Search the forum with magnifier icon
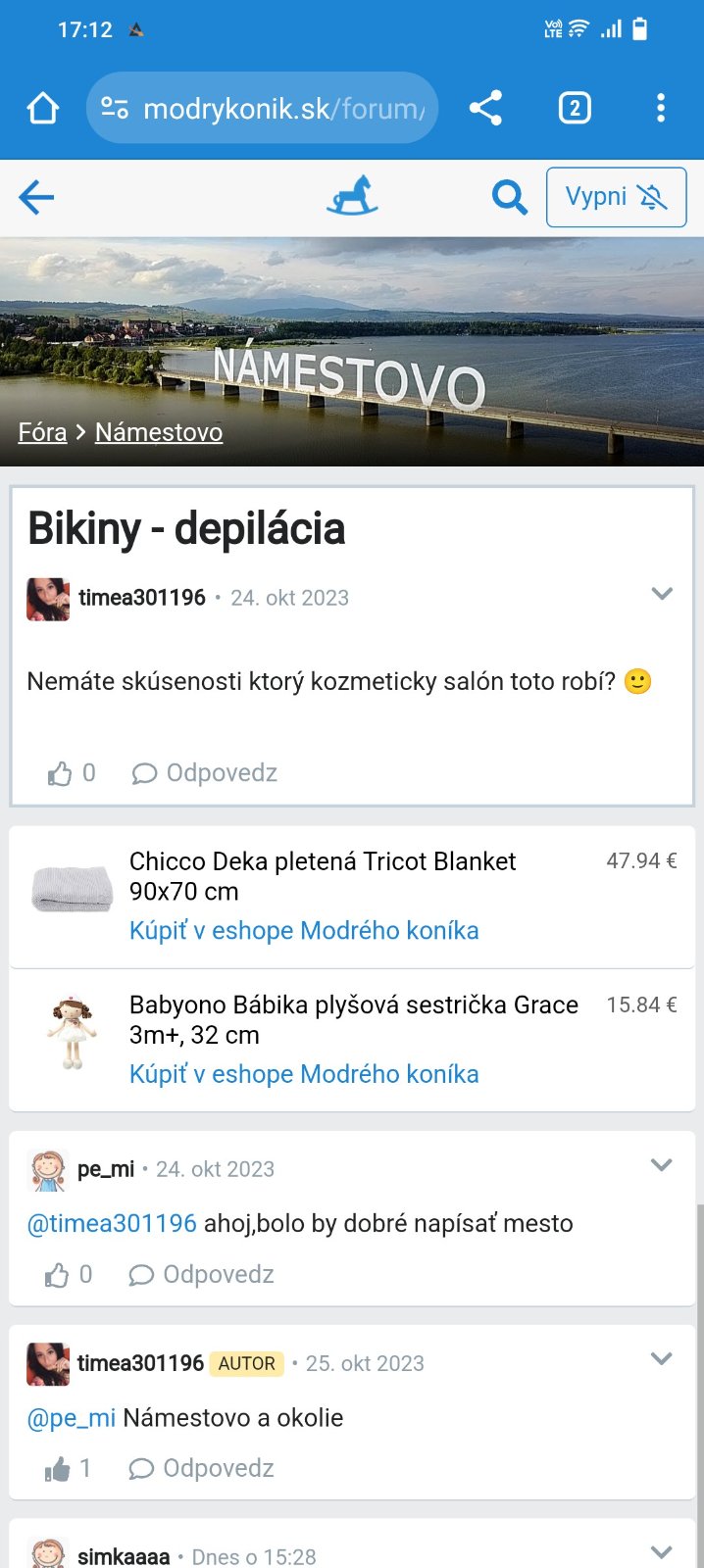This screenshot has height=1568, width=704. coord(509,197)
